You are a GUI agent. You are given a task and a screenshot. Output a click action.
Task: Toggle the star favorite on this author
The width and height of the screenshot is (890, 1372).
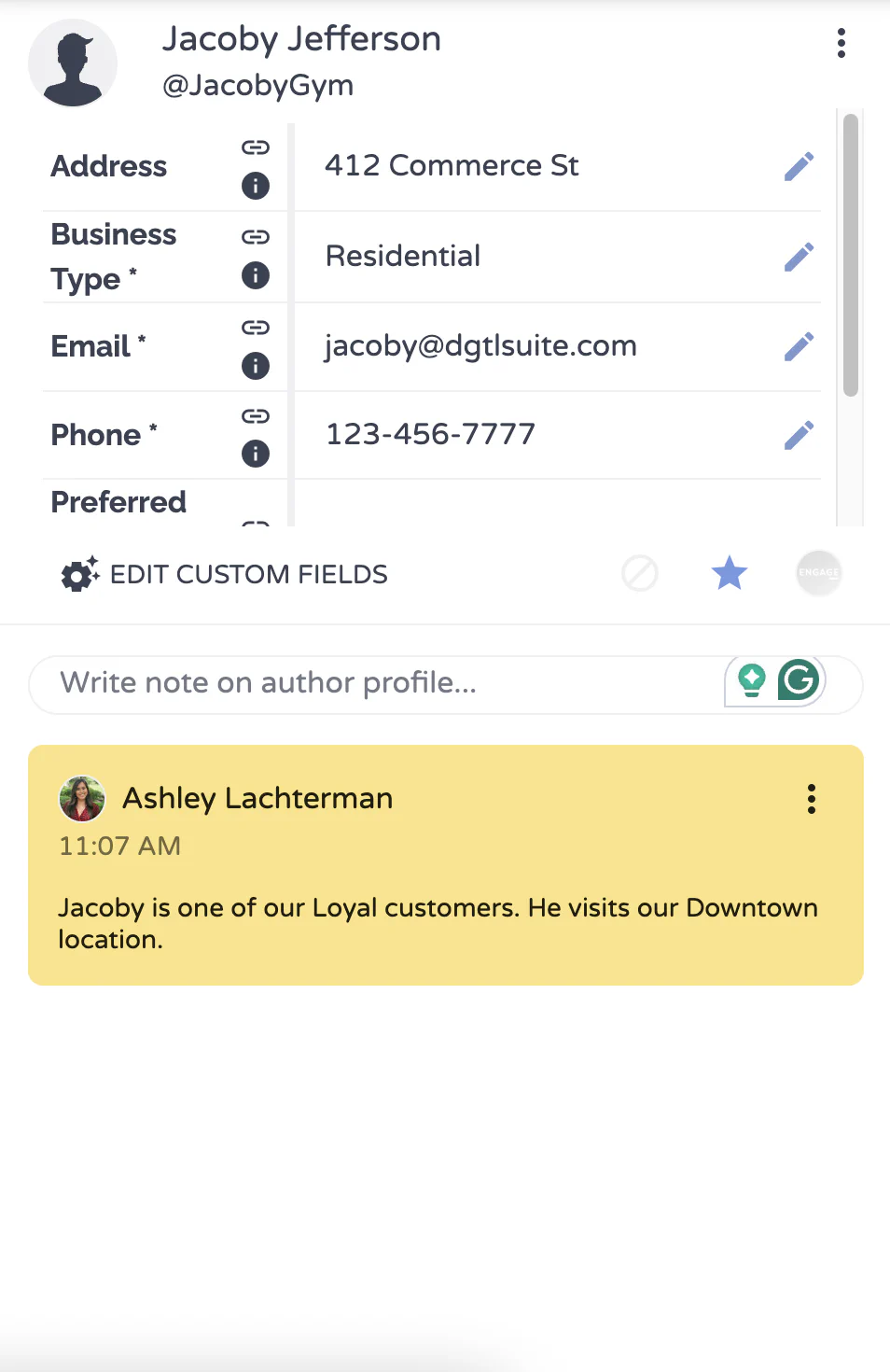click(x=729, y=573)
